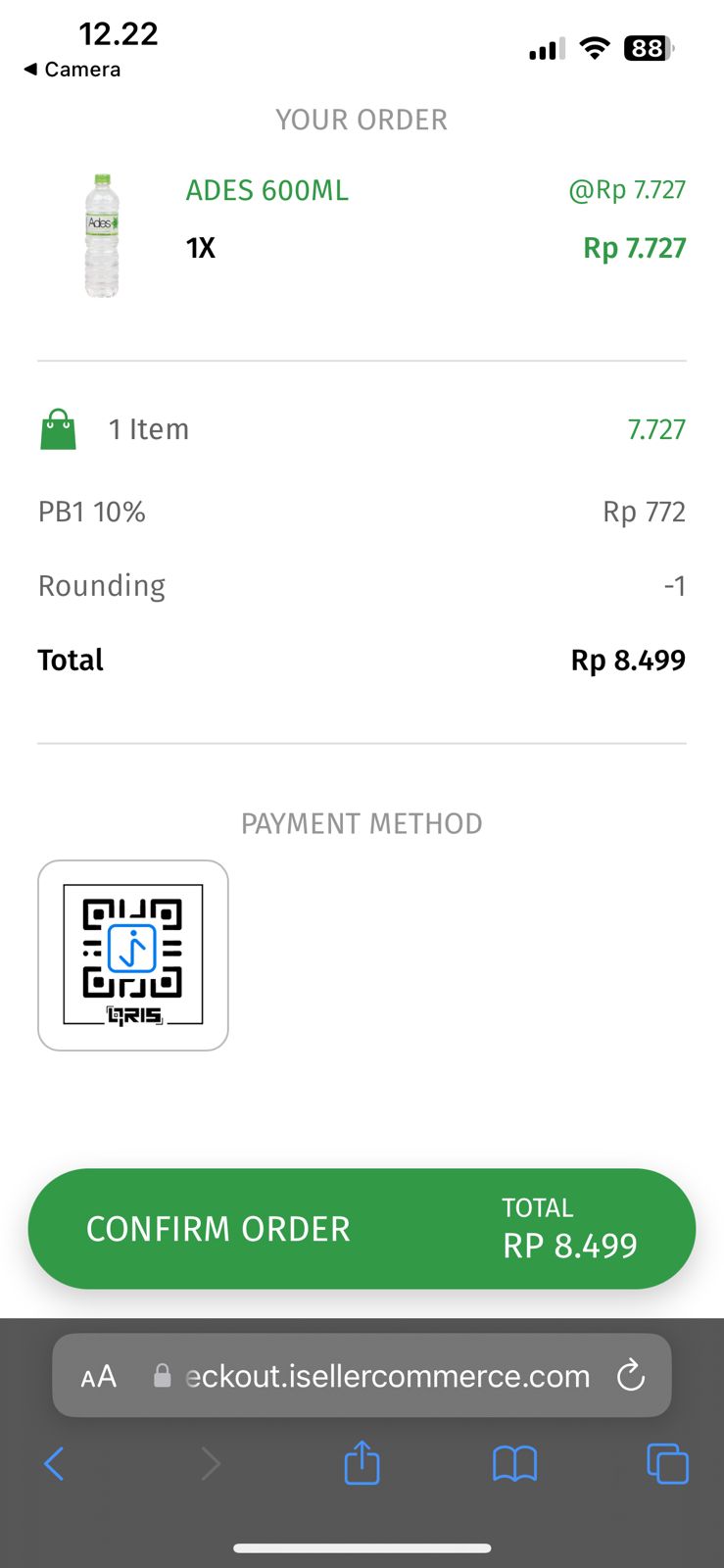Open Safari reader and text size menu
This screenshot has width=724, height=1568.
(x=99, y=1376)
